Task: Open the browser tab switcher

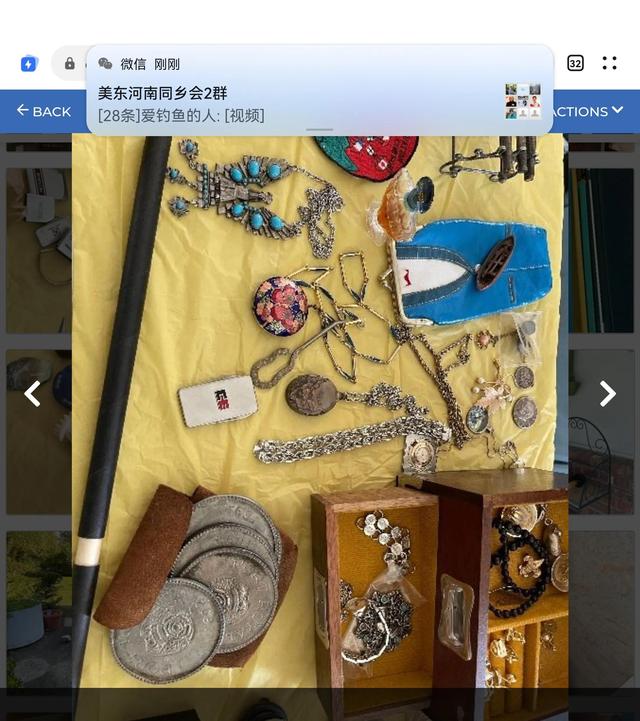Action: tap(575, 63)
